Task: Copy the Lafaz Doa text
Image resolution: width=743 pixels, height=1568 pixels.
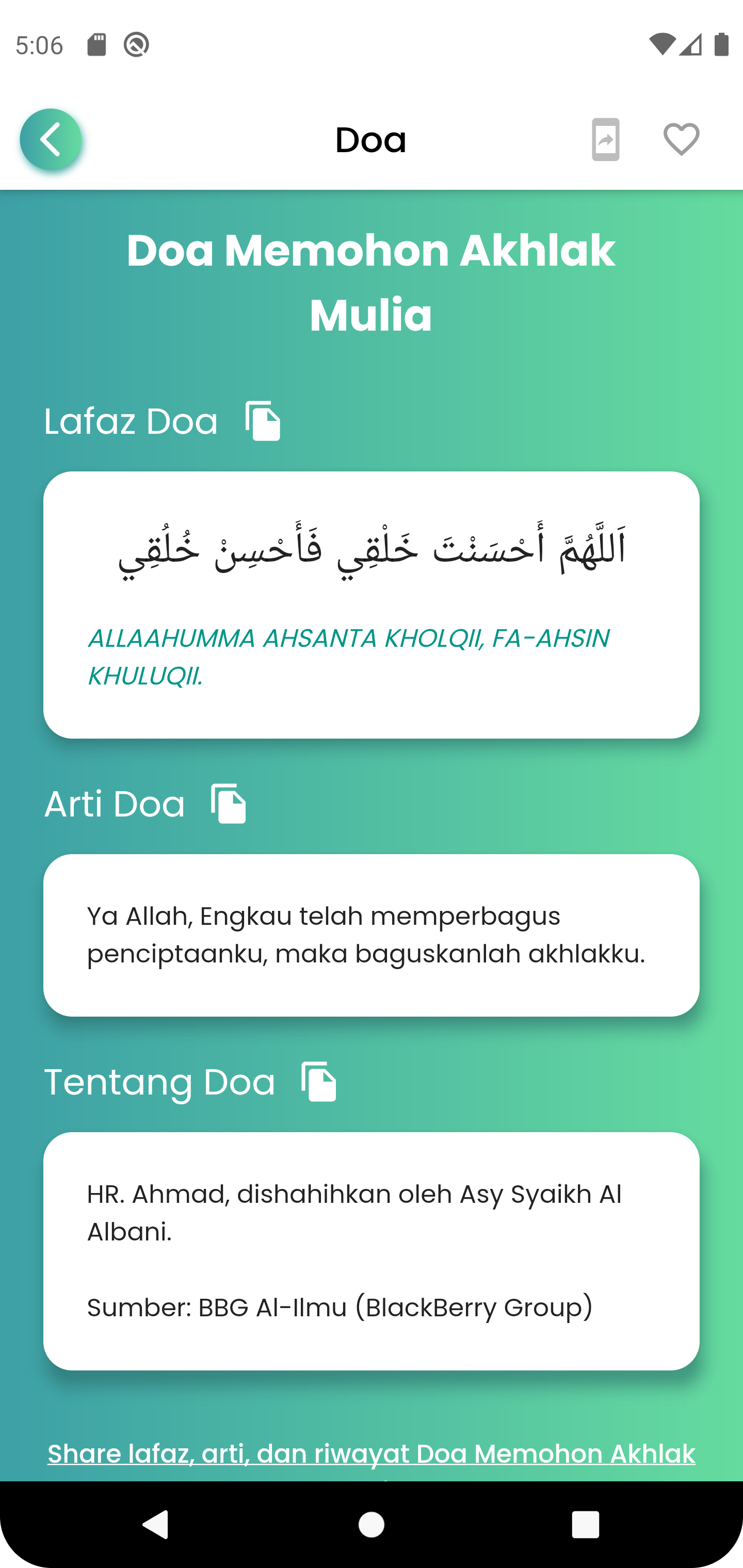Action: coord(263,421)
